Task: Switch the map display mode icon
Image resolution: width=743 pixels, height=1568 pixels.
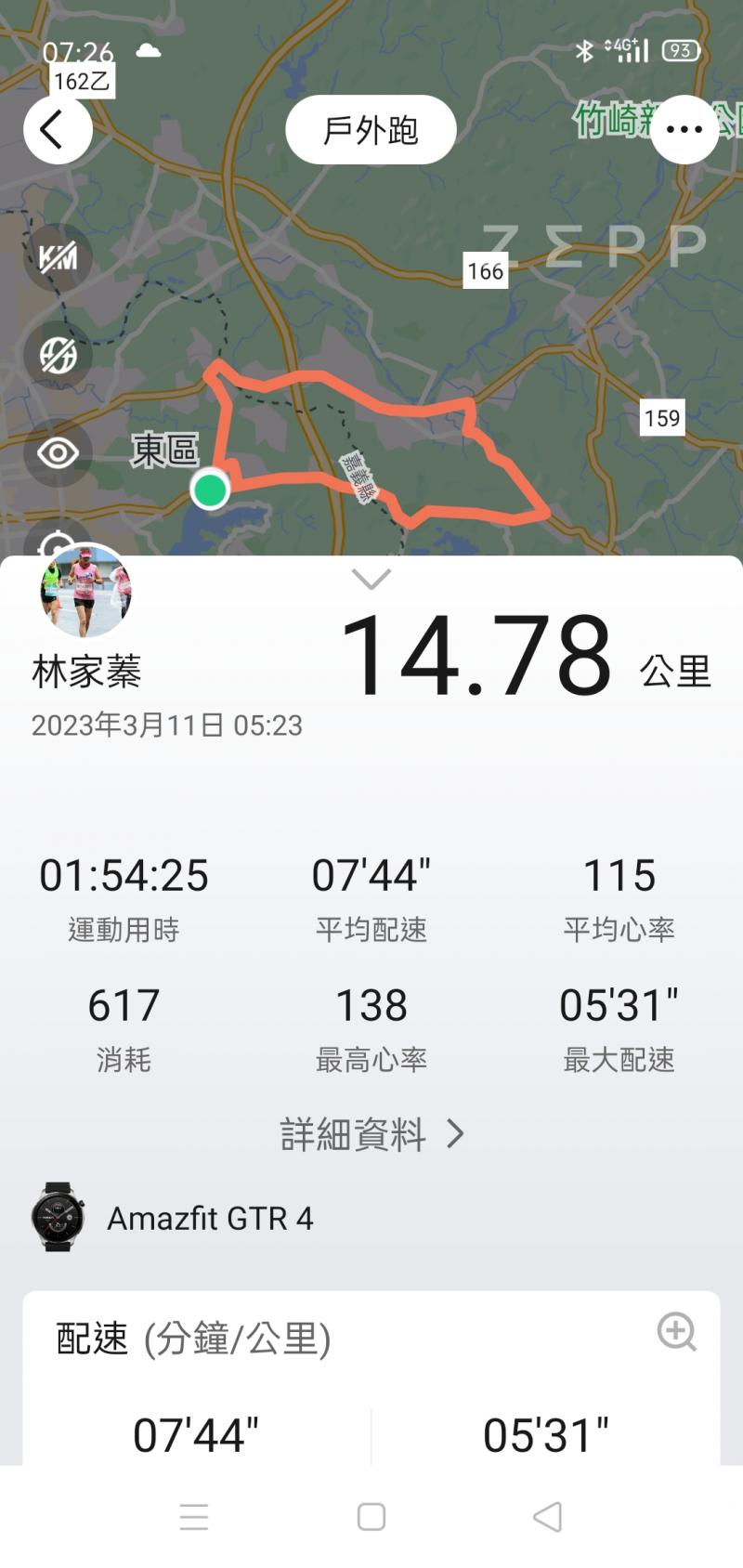Action: click(58, 355)
